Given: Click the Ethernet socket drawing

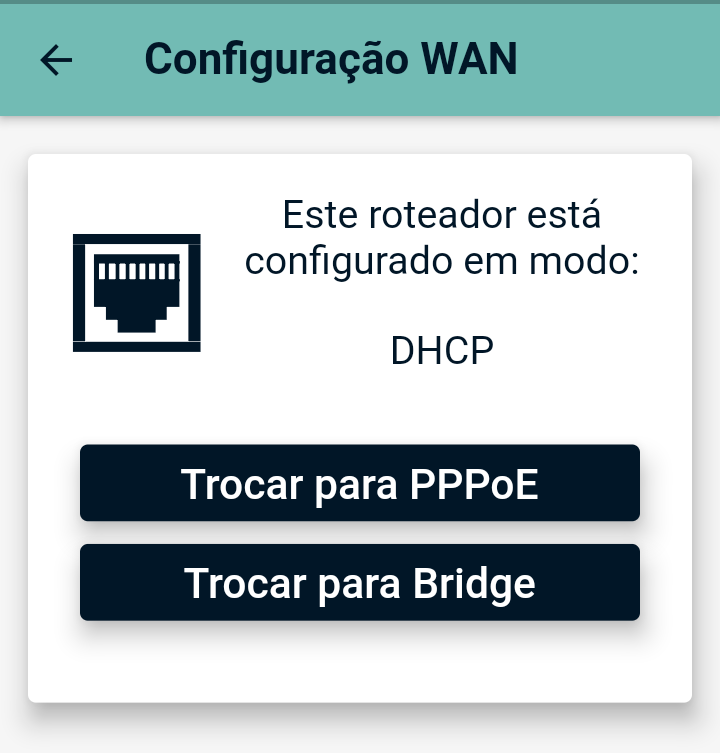Looking at the screenshot, I should 137,292.
